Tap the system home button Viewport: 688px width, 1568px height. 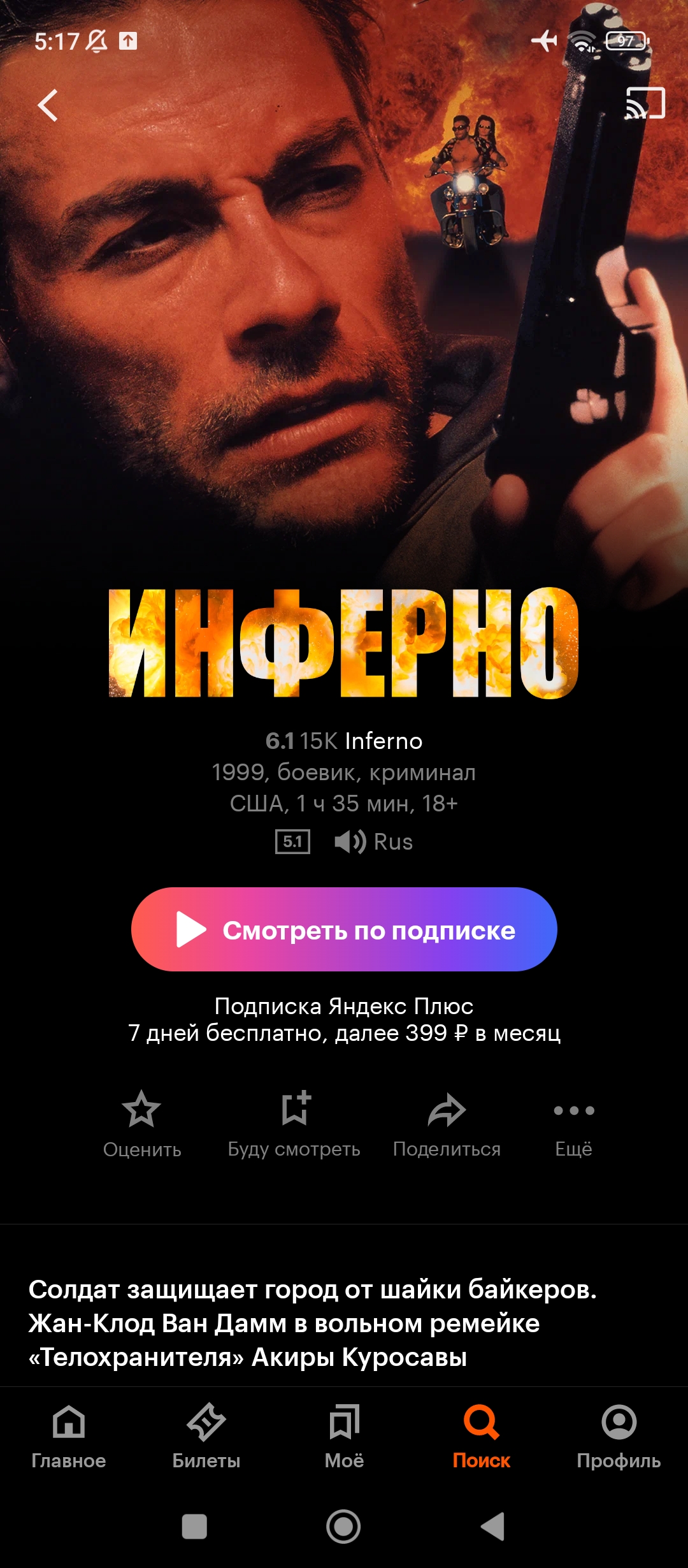[x=343, y=1527]
